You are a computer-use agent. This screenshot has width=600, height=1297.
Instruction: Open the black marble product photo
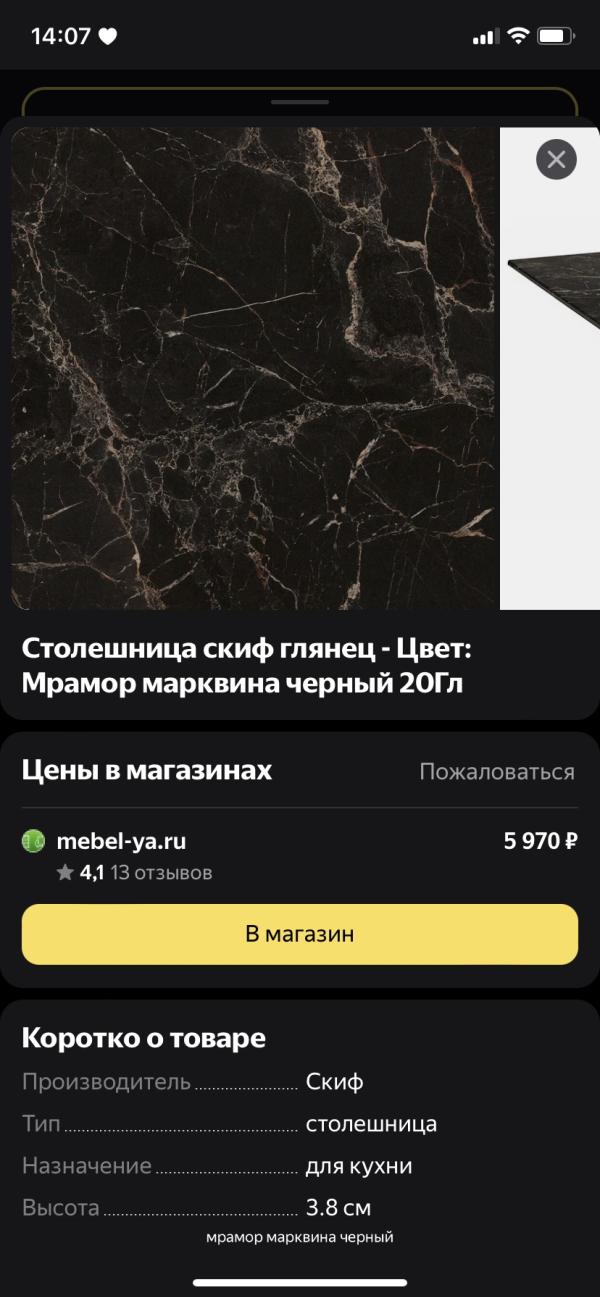255,368
